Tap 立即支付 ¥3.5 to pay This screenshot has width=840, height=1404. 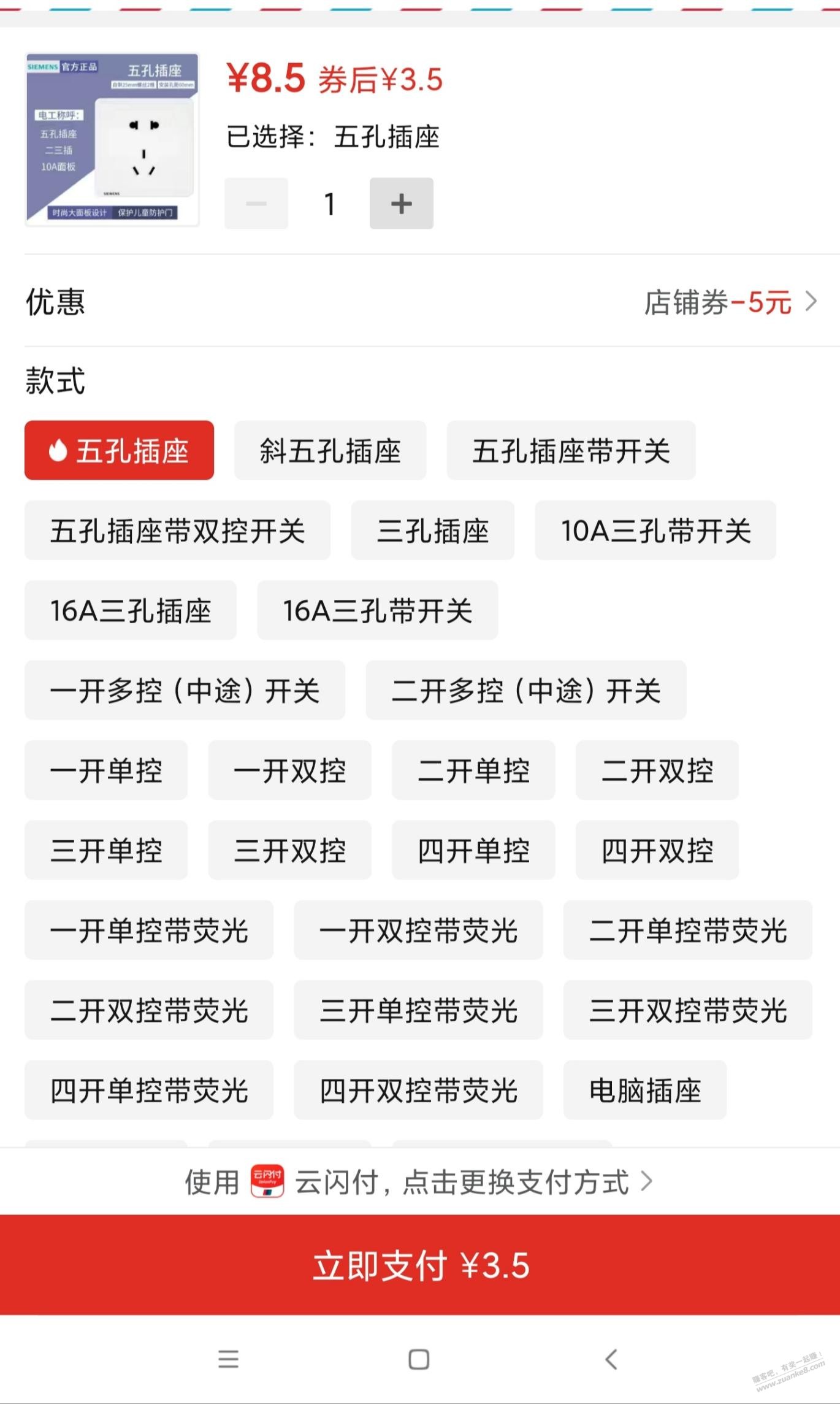point(420,1265)
